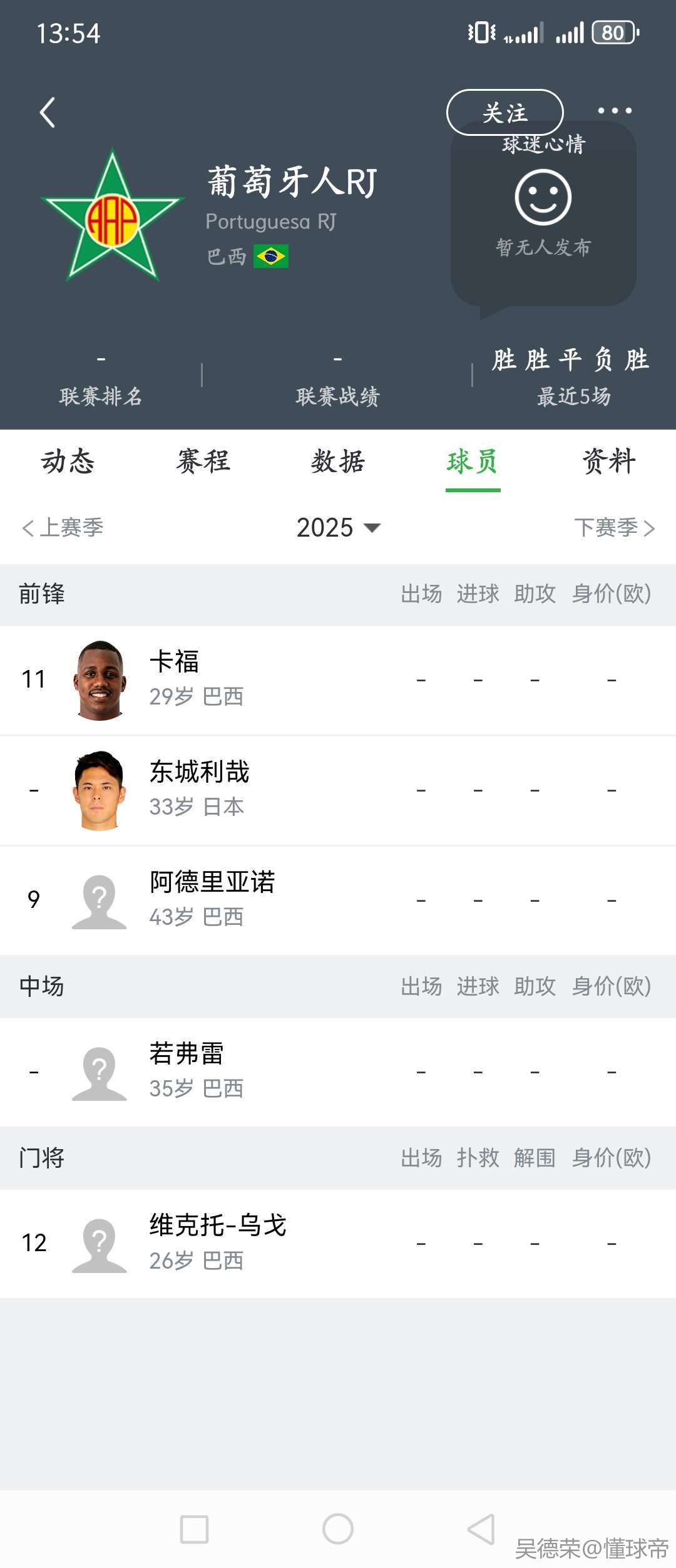Image resolution: width=676 pixels, height=1568 pixels.
Task: Open midfielder 若弗雷's profile
Action: (187, 1071)
